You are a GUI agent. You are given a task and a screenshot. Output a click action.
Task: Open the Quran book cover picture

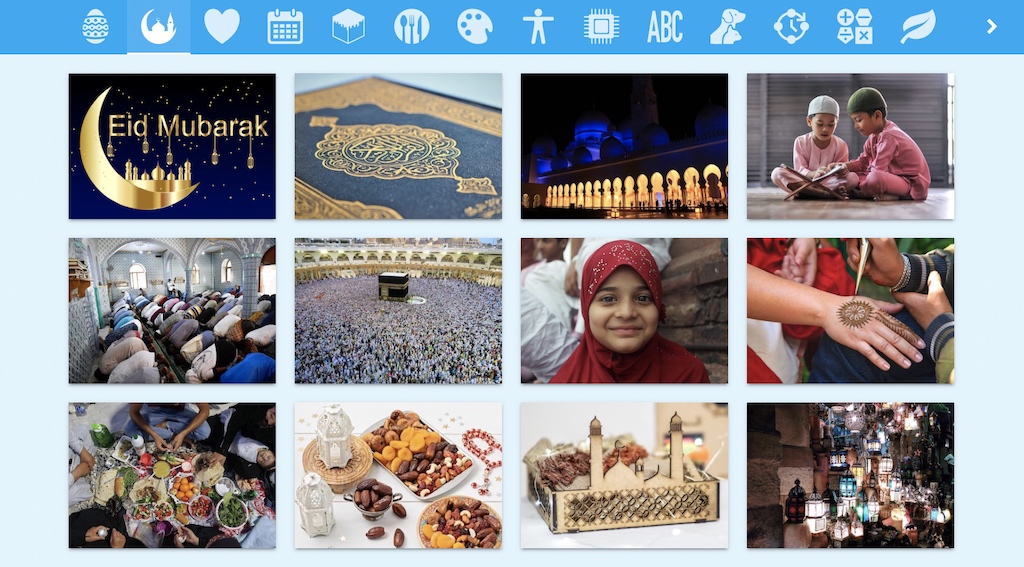click(398, 146)
